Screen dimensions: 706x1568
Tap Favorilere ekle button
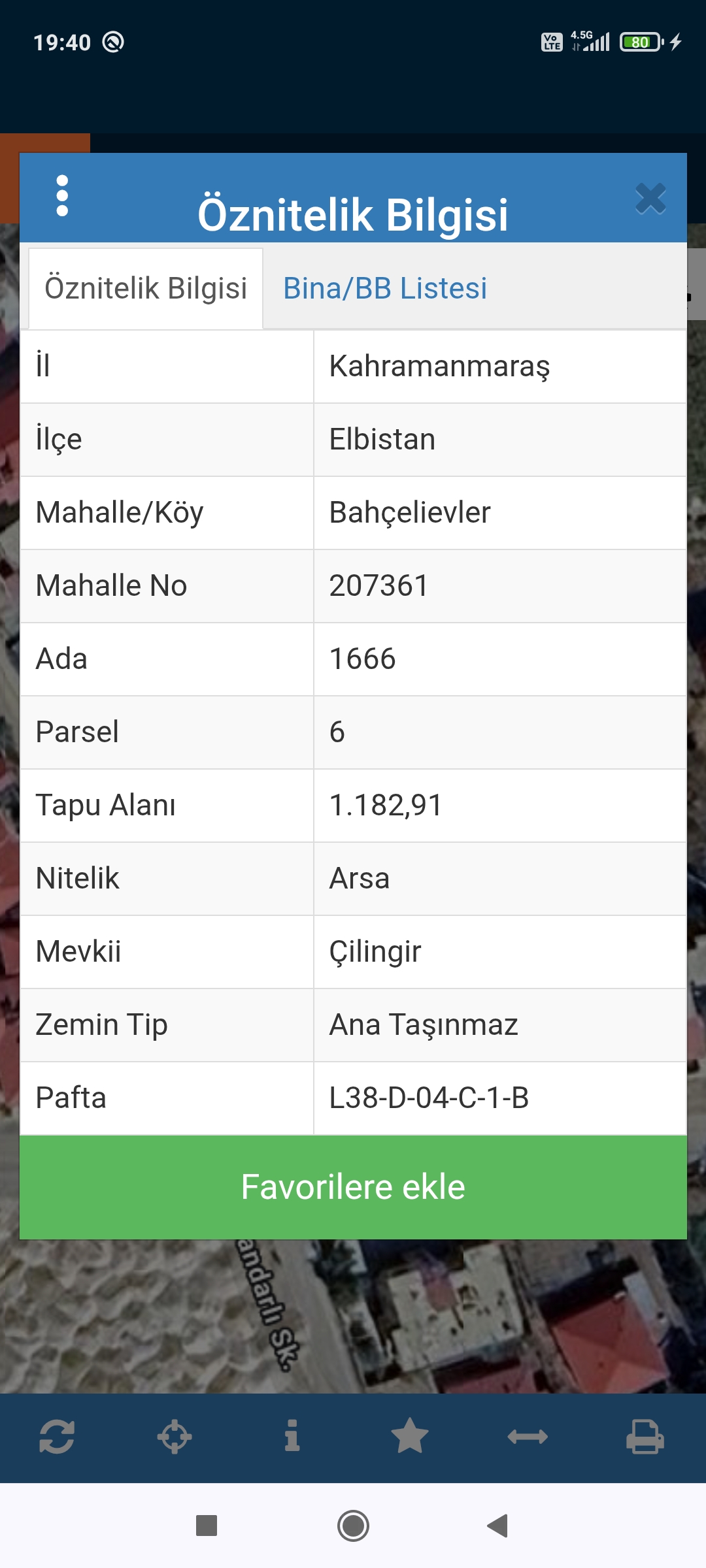[353, 1187]
